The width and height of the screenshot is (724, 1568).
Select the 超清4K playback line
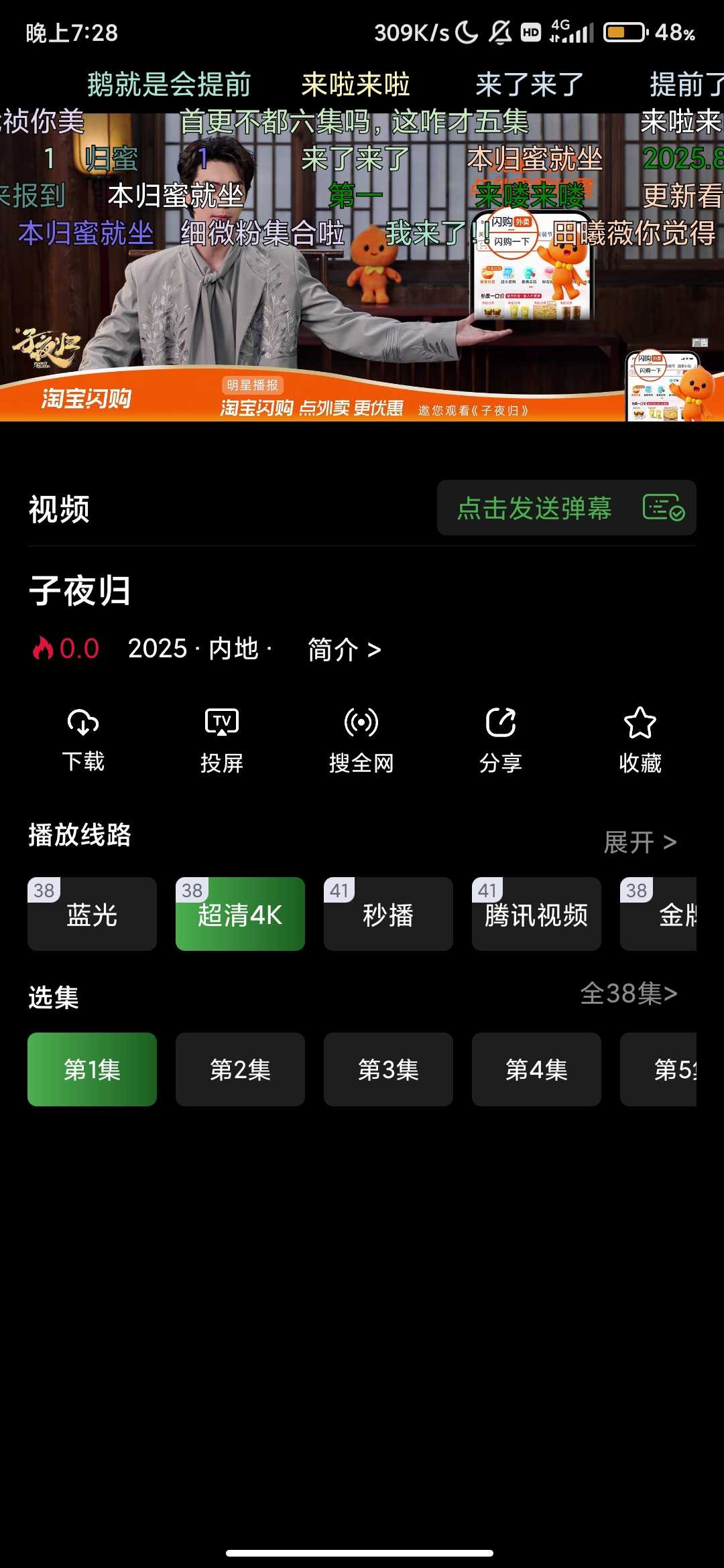pos(240,914)
